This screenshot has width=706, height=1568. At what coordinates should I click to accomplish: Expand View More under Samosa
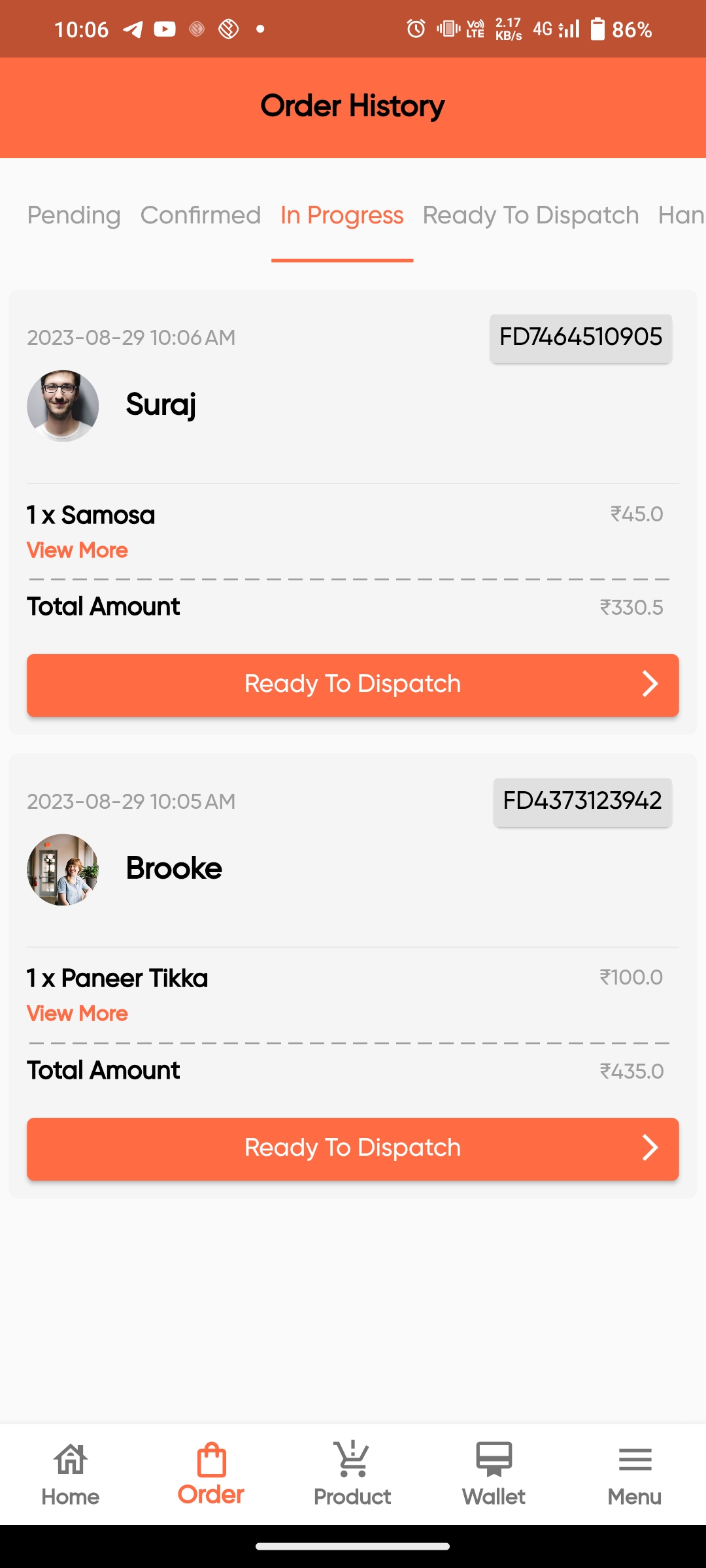pyautogui.click(x=77, y=551)
